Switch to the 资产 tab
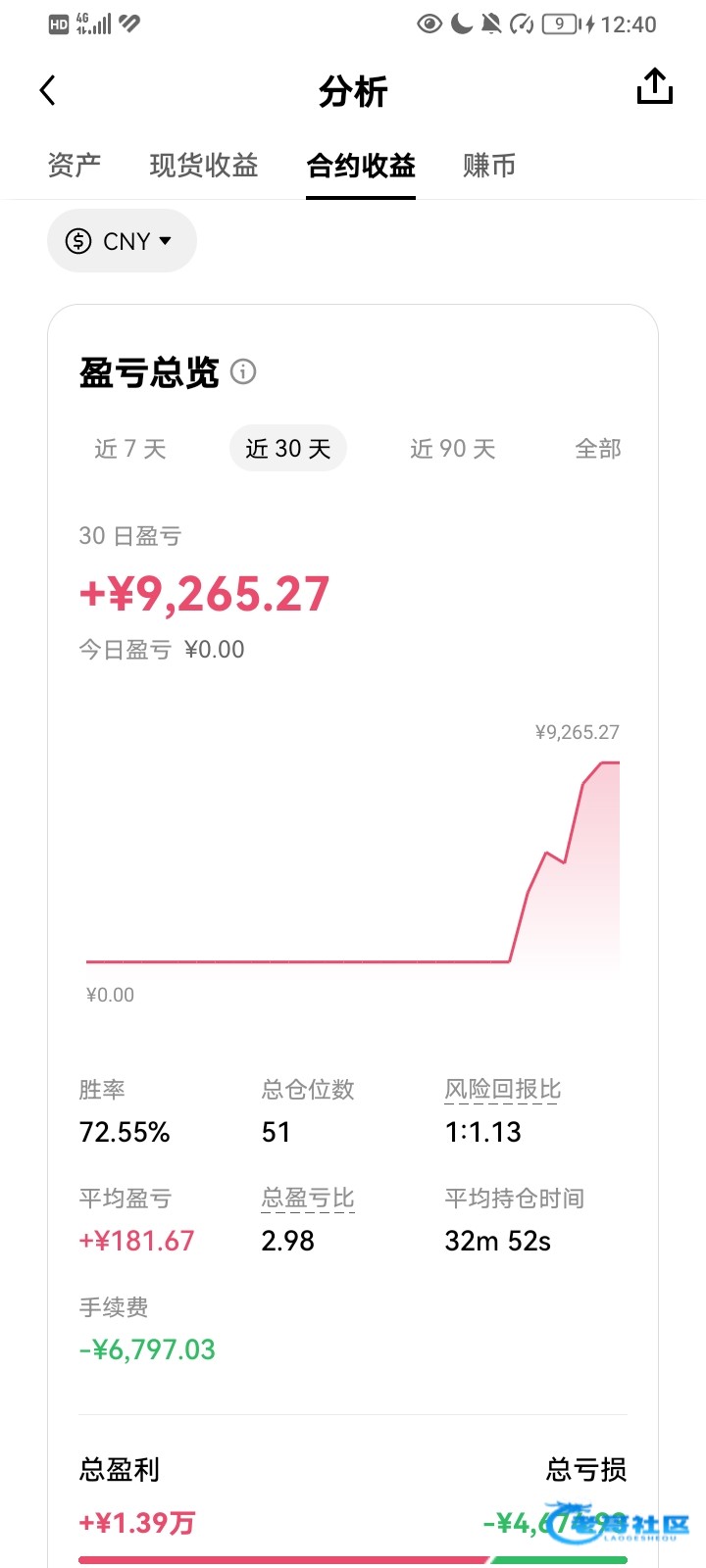706x1568 pixels. coord(75,165)
